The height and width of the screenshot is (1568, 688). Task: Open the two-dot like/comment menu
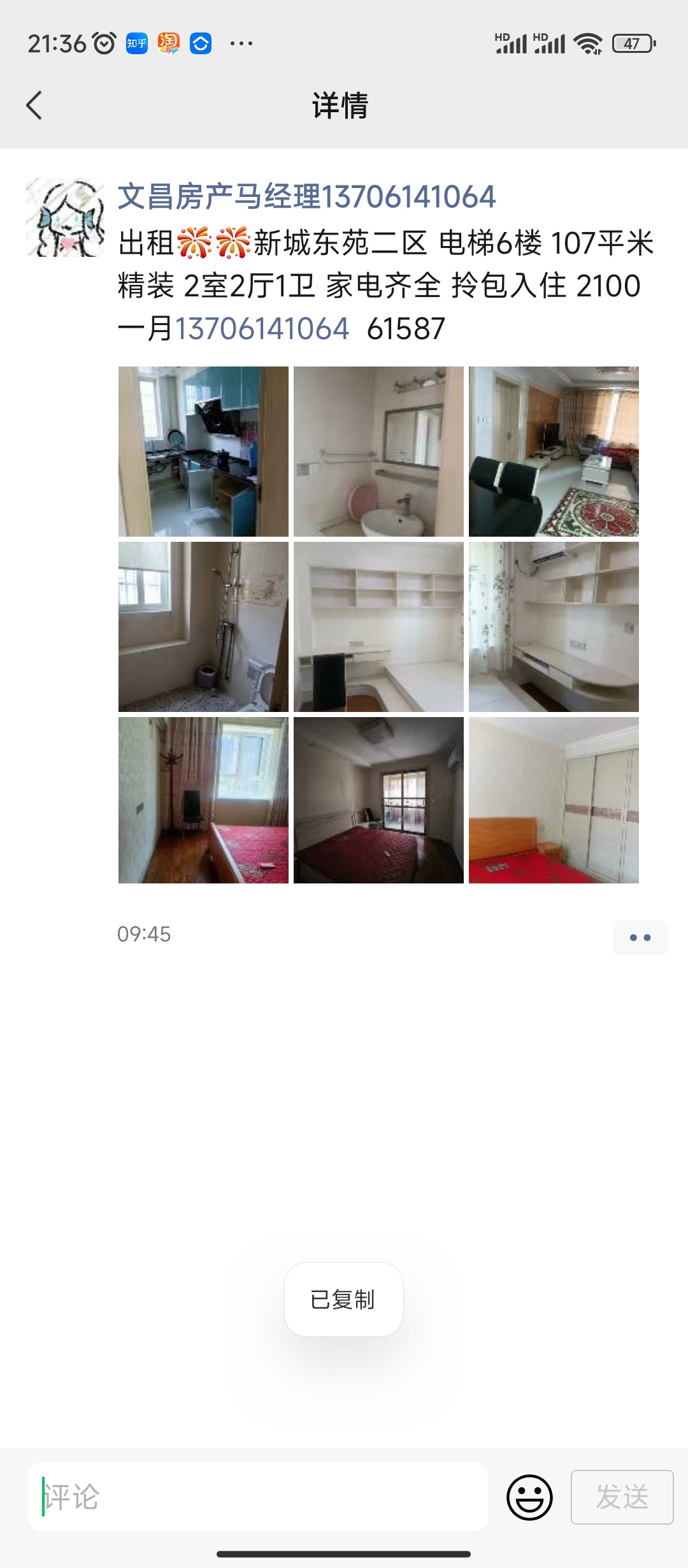pos(640,937)
